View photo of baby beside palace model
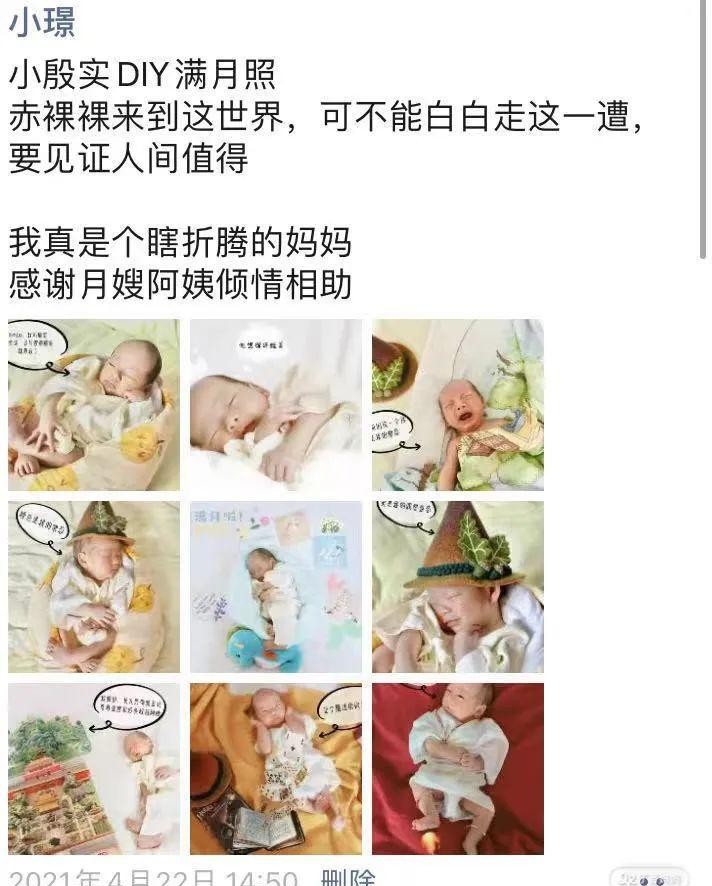The width and height of the screenshot is (712, 886). tap(94, 768)
